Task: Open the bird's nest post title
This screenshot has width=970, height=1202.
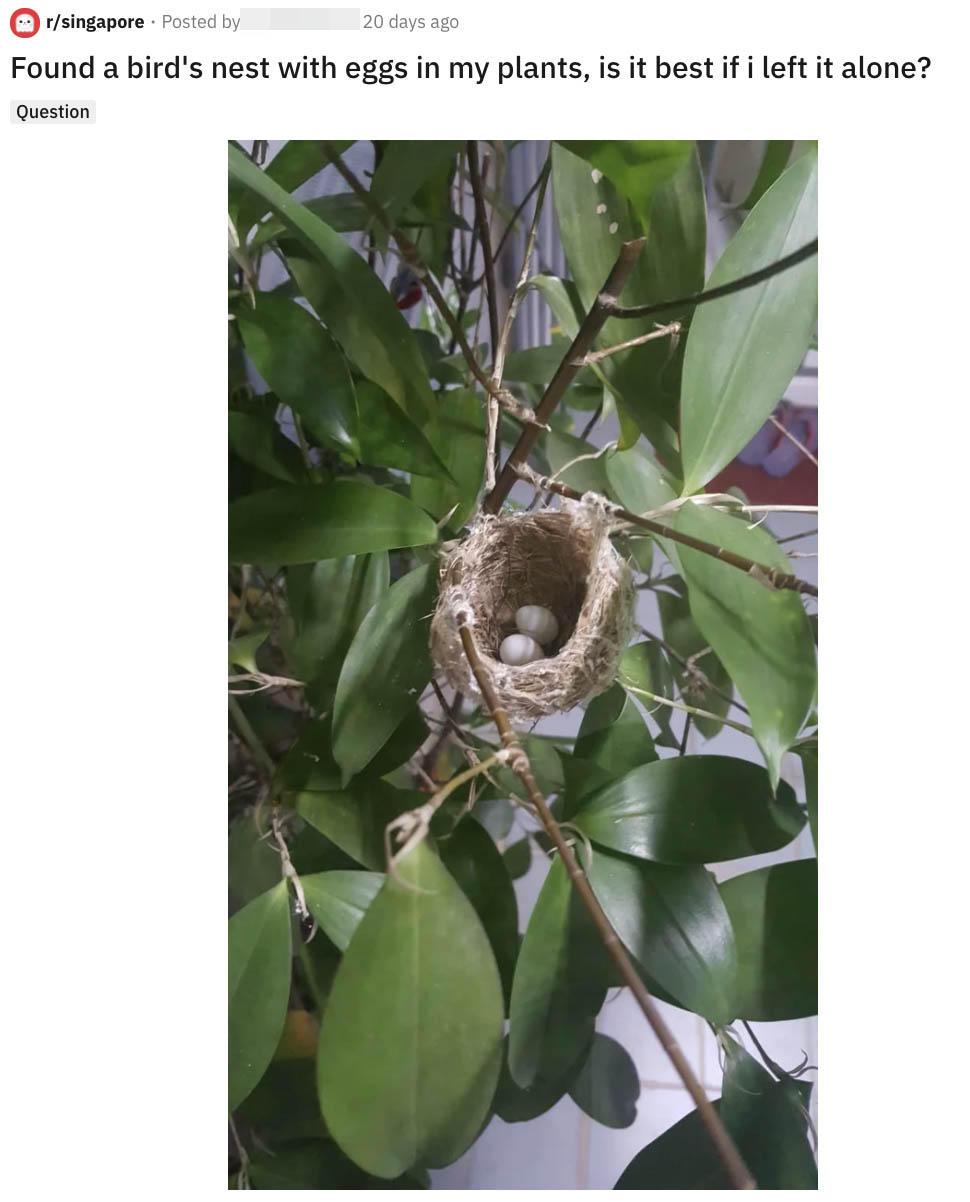Action: click(470, 68)
